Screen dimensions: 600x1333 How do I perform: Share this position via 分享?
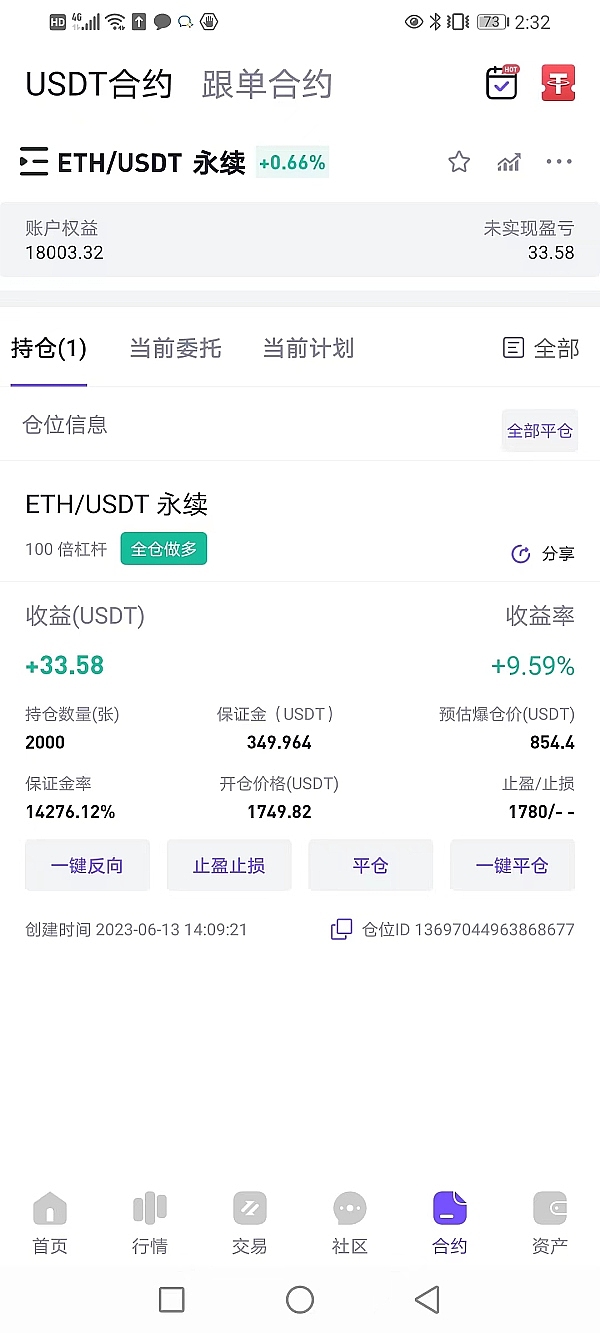(x=543, y=554)
